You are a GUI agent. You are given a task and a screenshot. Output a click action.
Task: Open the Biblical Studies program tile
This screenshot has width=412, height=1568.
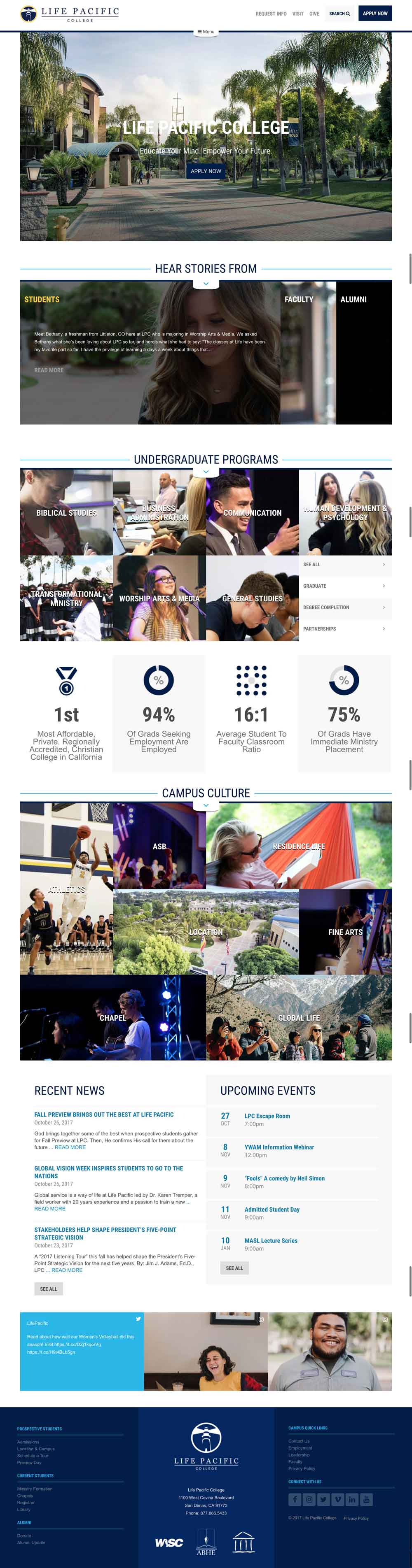(x=66, y=512)
